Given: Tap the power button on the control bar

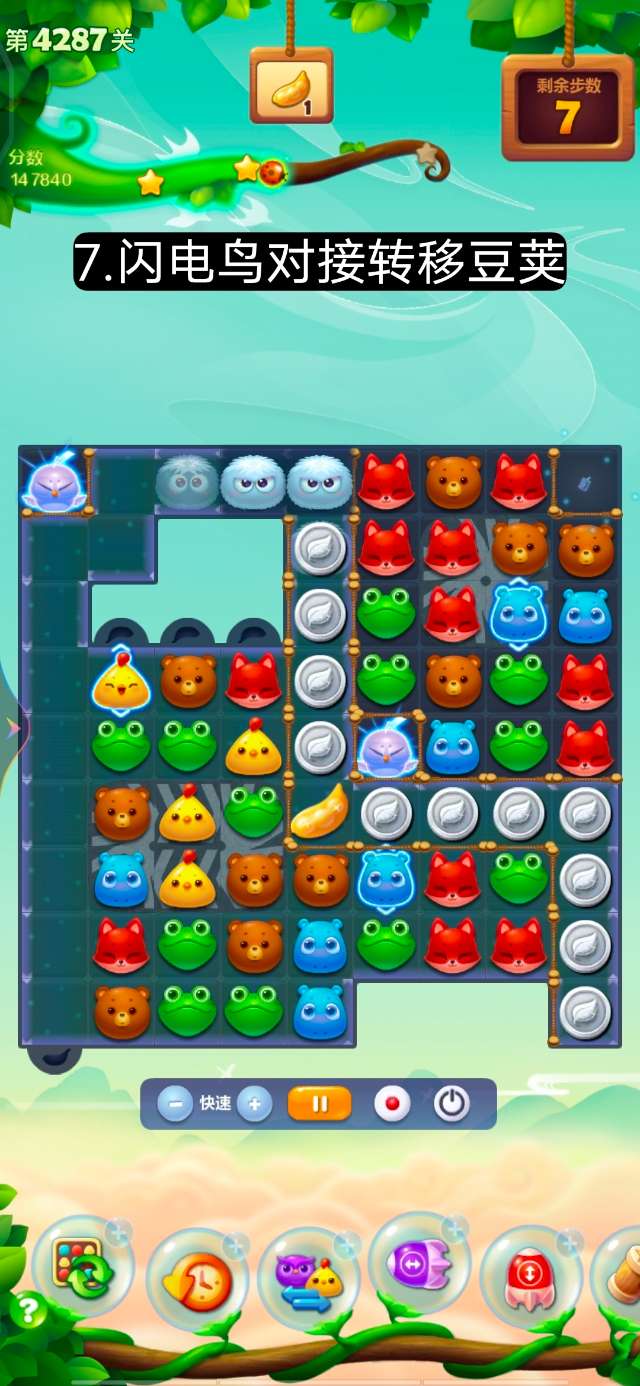Looking at the screenshot, I should coord(452,1104).
